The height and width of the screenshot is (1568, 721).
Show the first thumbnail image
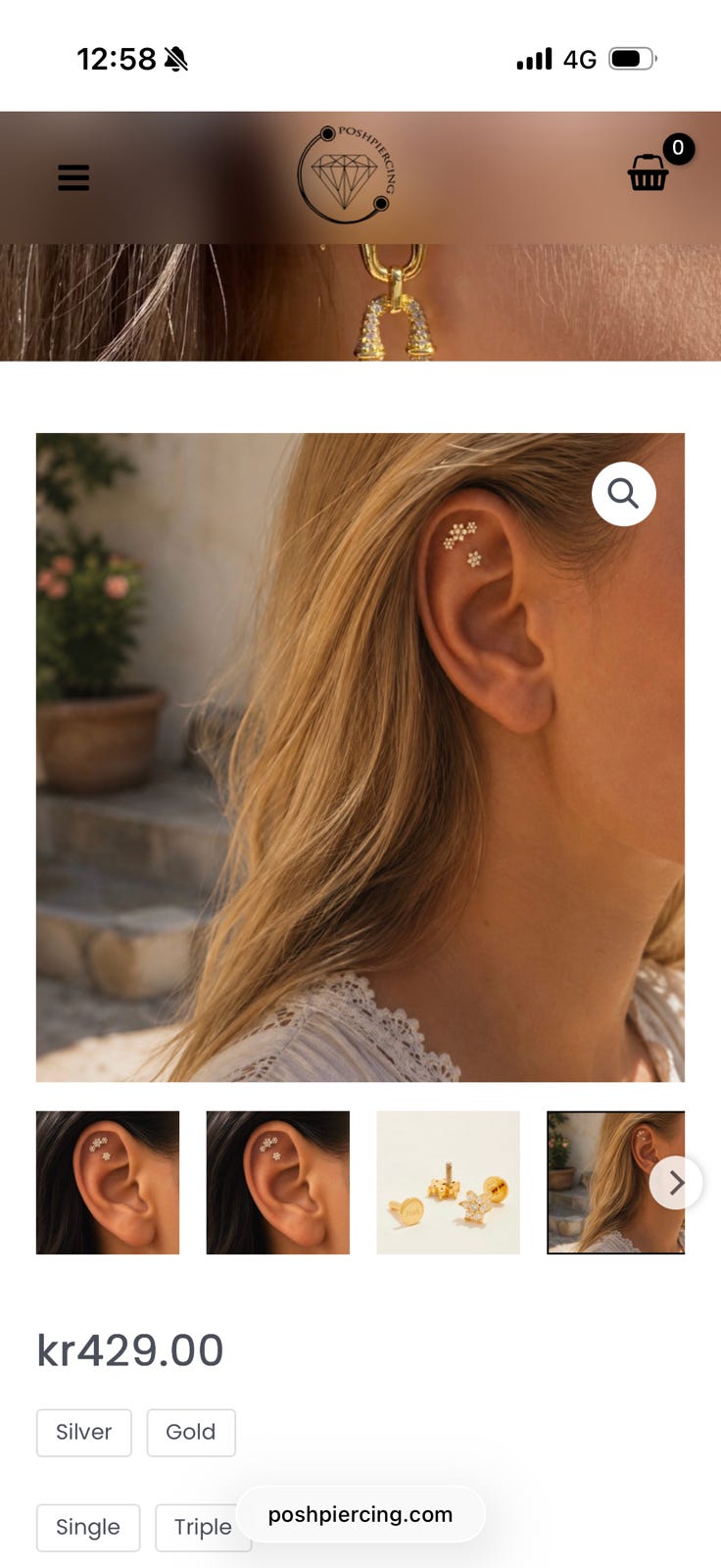[108, 1183]
